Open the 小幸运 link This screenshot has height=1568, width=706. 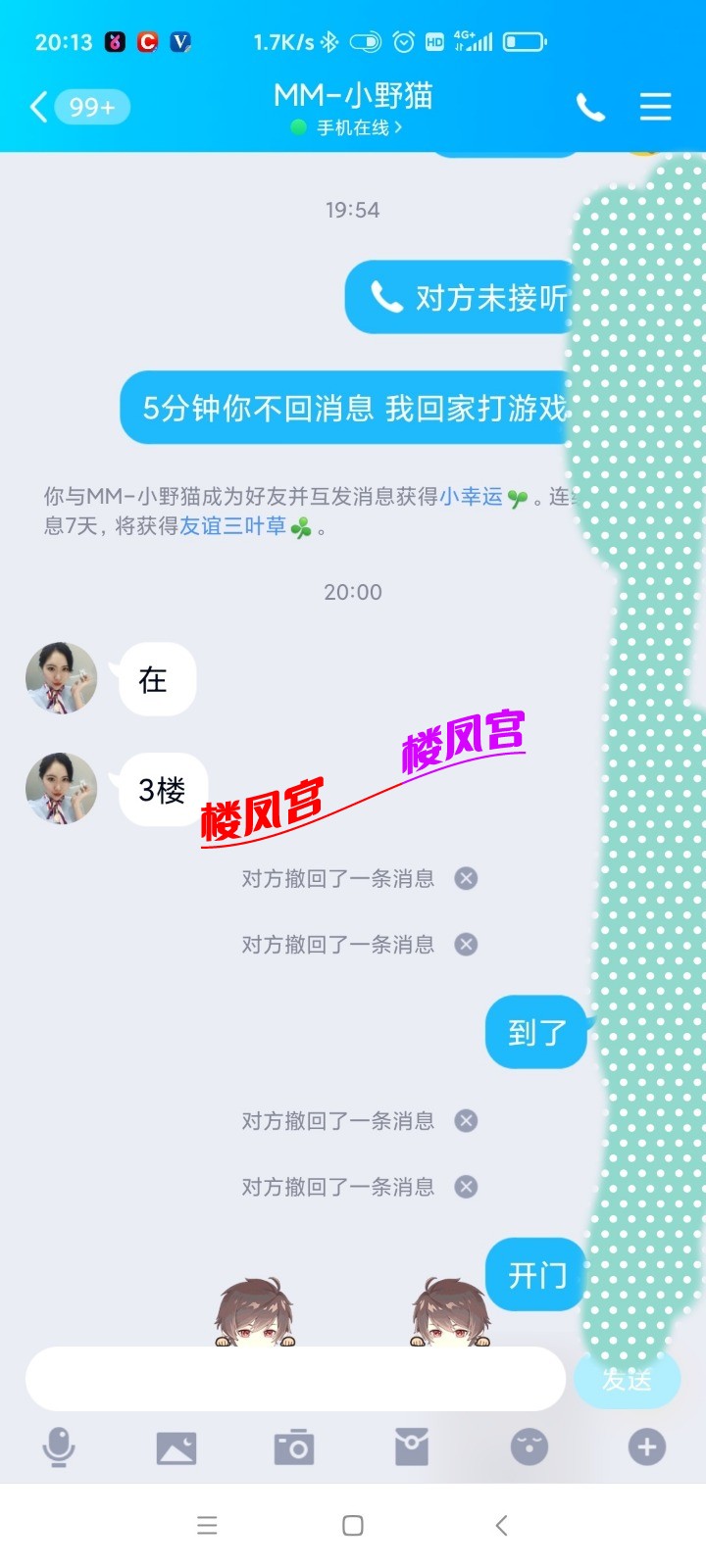pyautogui.click(x=471, y=497)
